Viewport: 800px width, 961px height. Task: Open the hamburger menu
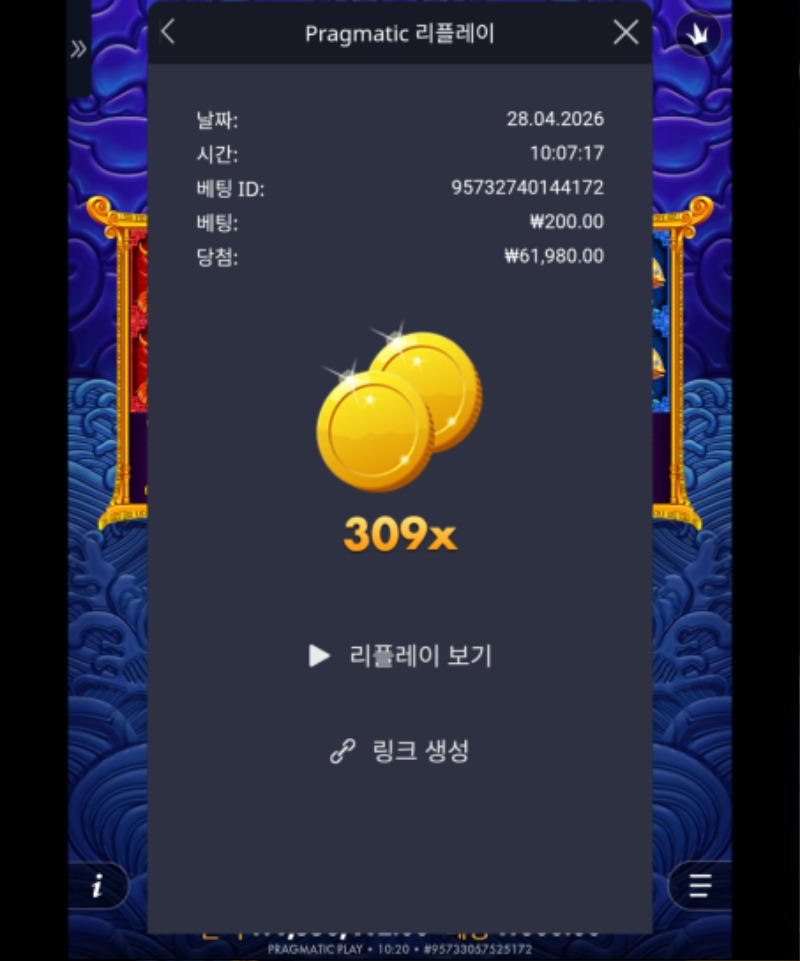point(700,886)
